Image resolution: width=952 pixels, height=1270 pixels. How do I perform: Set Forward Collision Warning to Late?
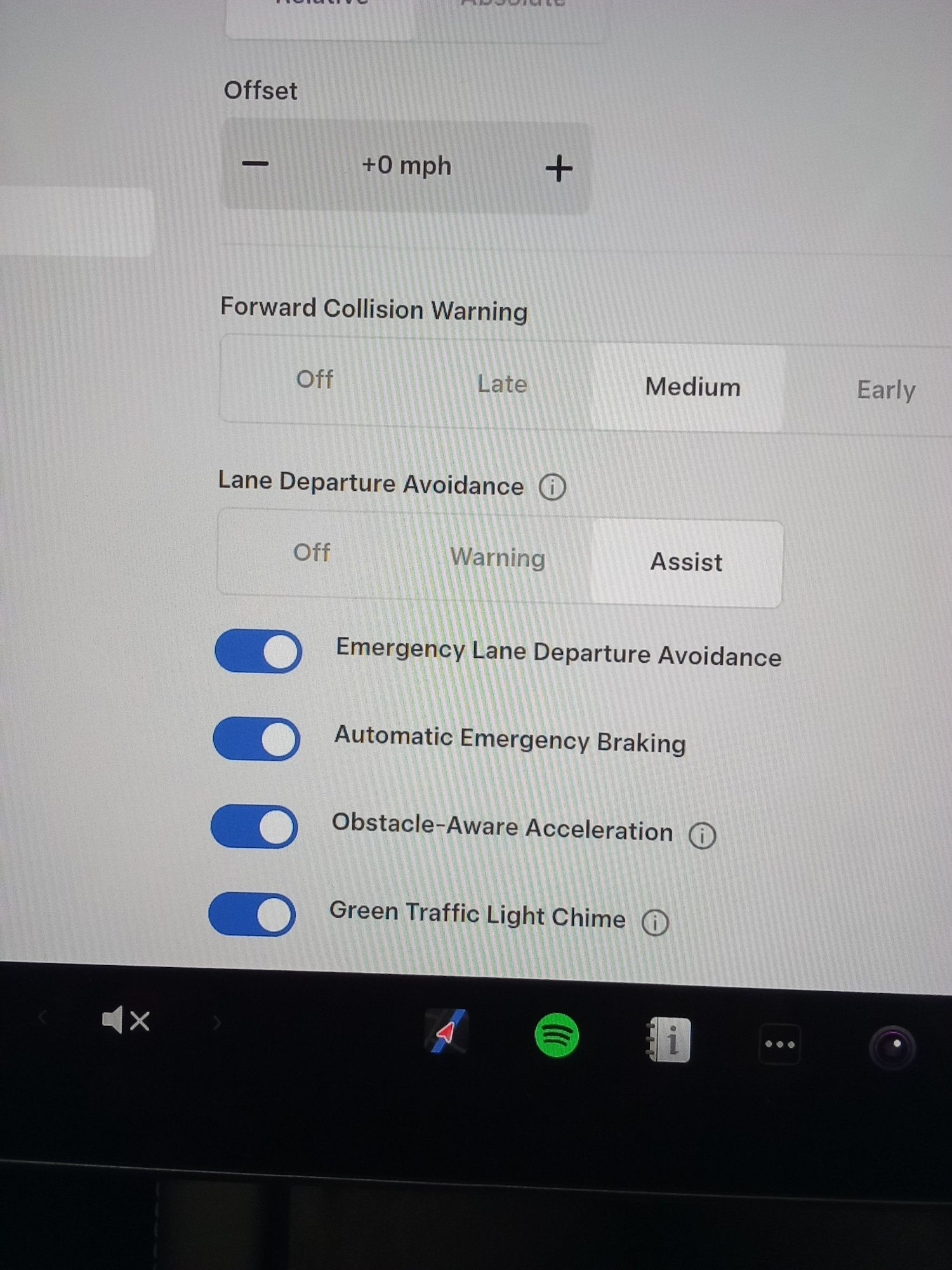tap(501, 384)
